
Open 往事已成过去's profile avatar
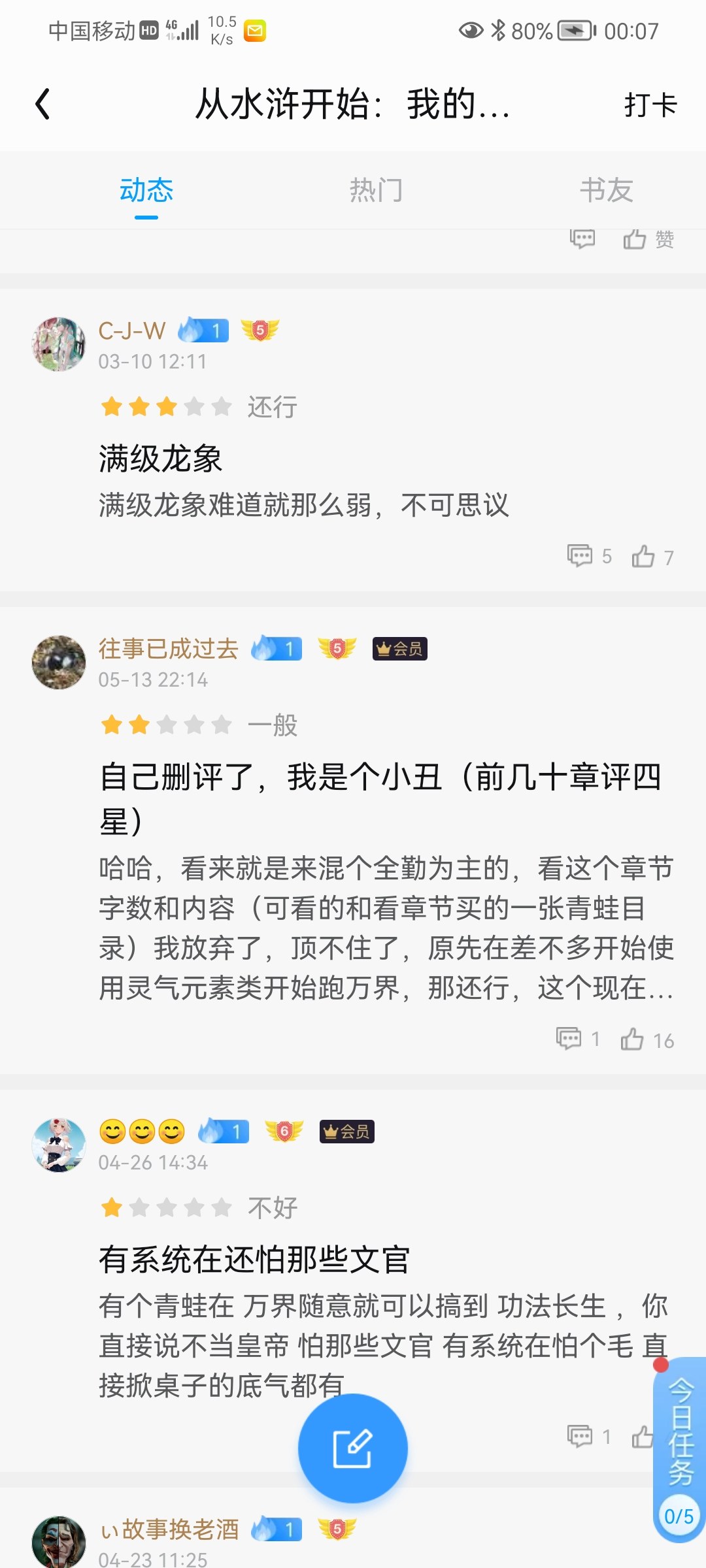59,662
